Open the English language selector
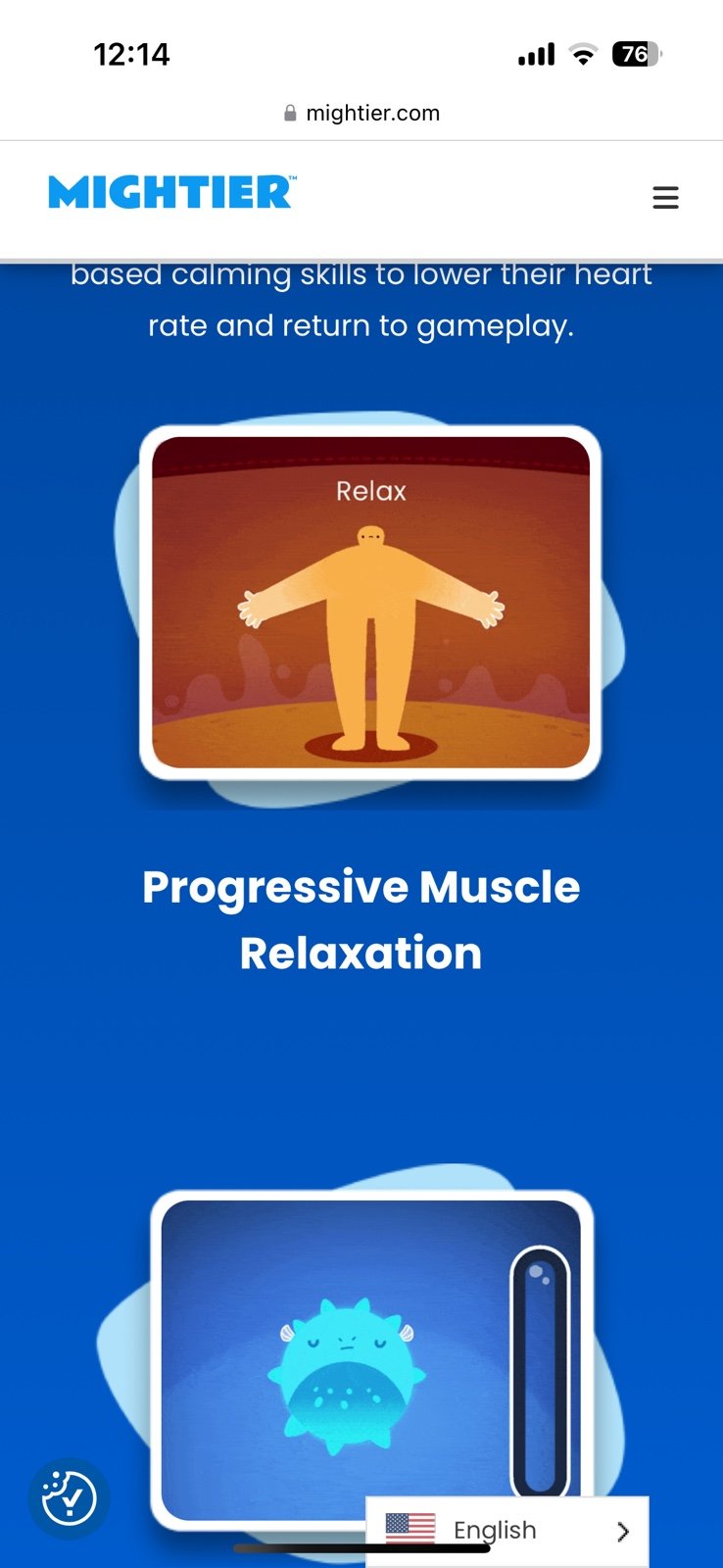723x1568 pixels. tap(506, 1531)
